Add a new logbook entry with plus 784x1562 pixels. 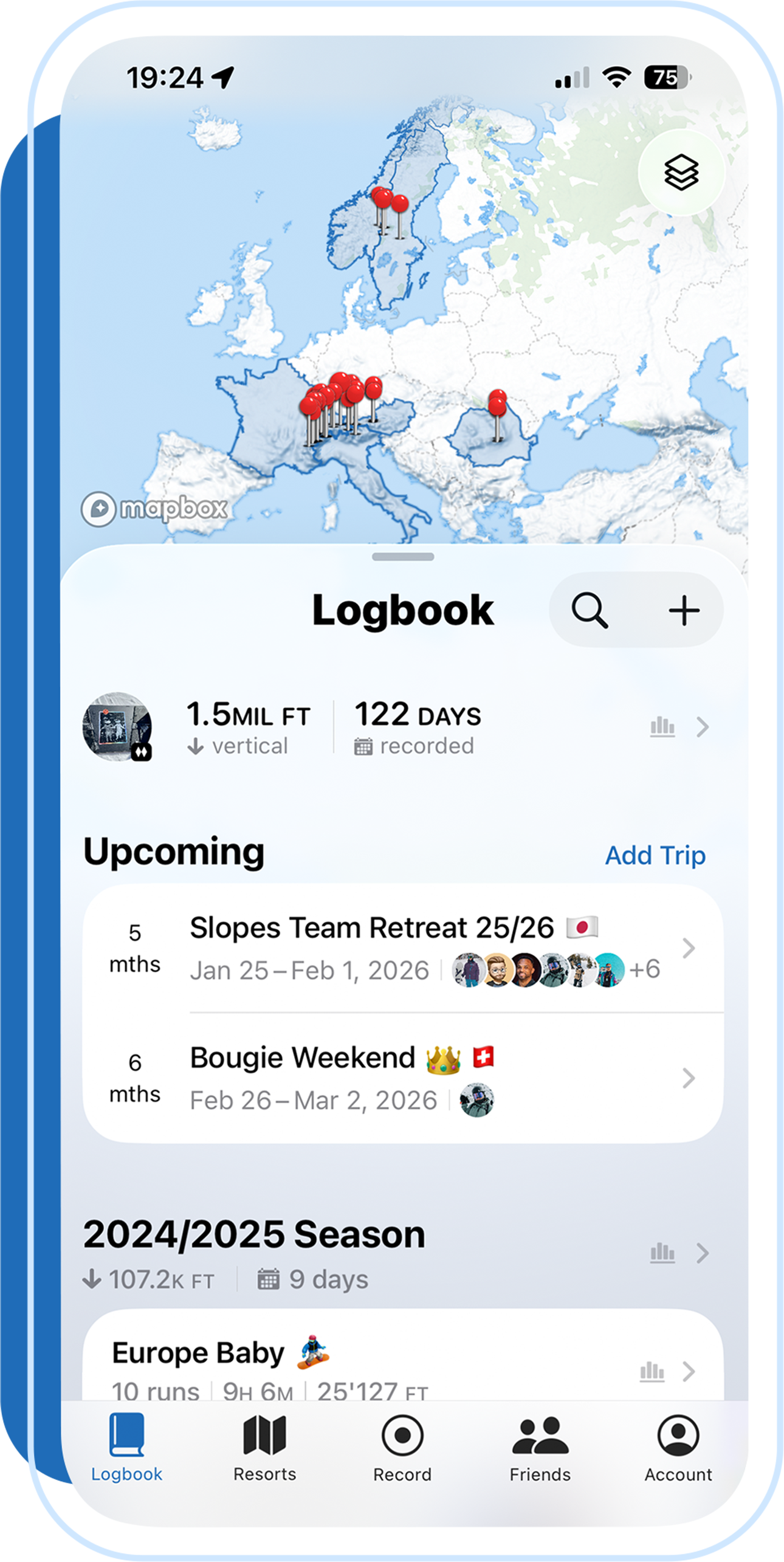[684, 610]
